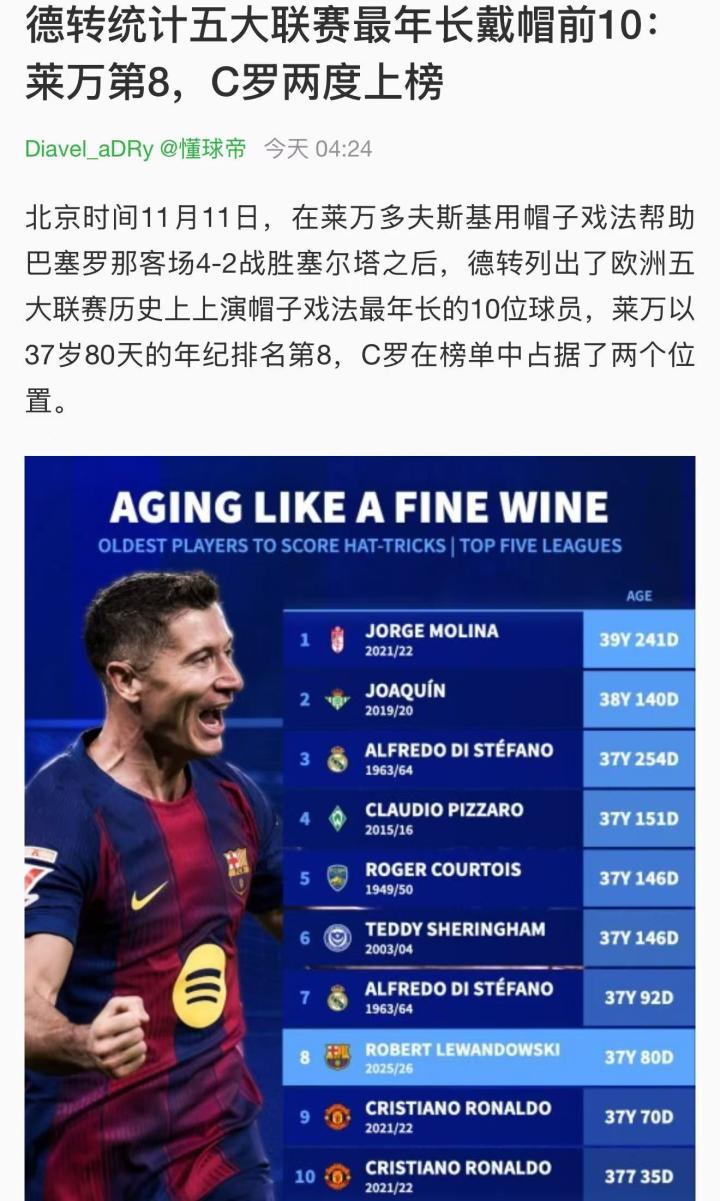Enlarge the Aging Like a Fine Wine image
Image resolution: width=720 pixels, height=1201 pixels.
[359, 828]
